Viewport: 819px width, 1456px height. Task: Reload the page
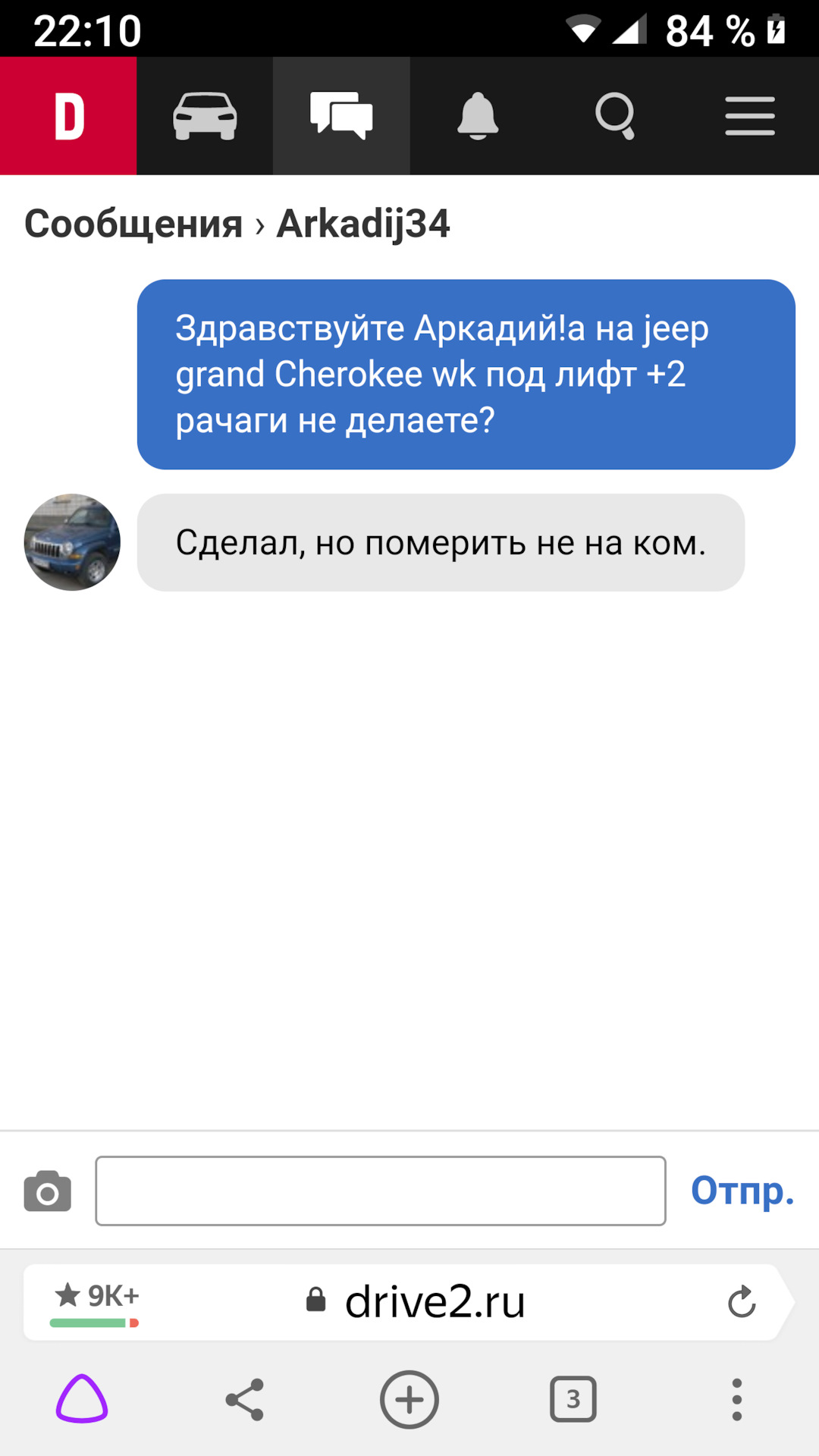741,1302
